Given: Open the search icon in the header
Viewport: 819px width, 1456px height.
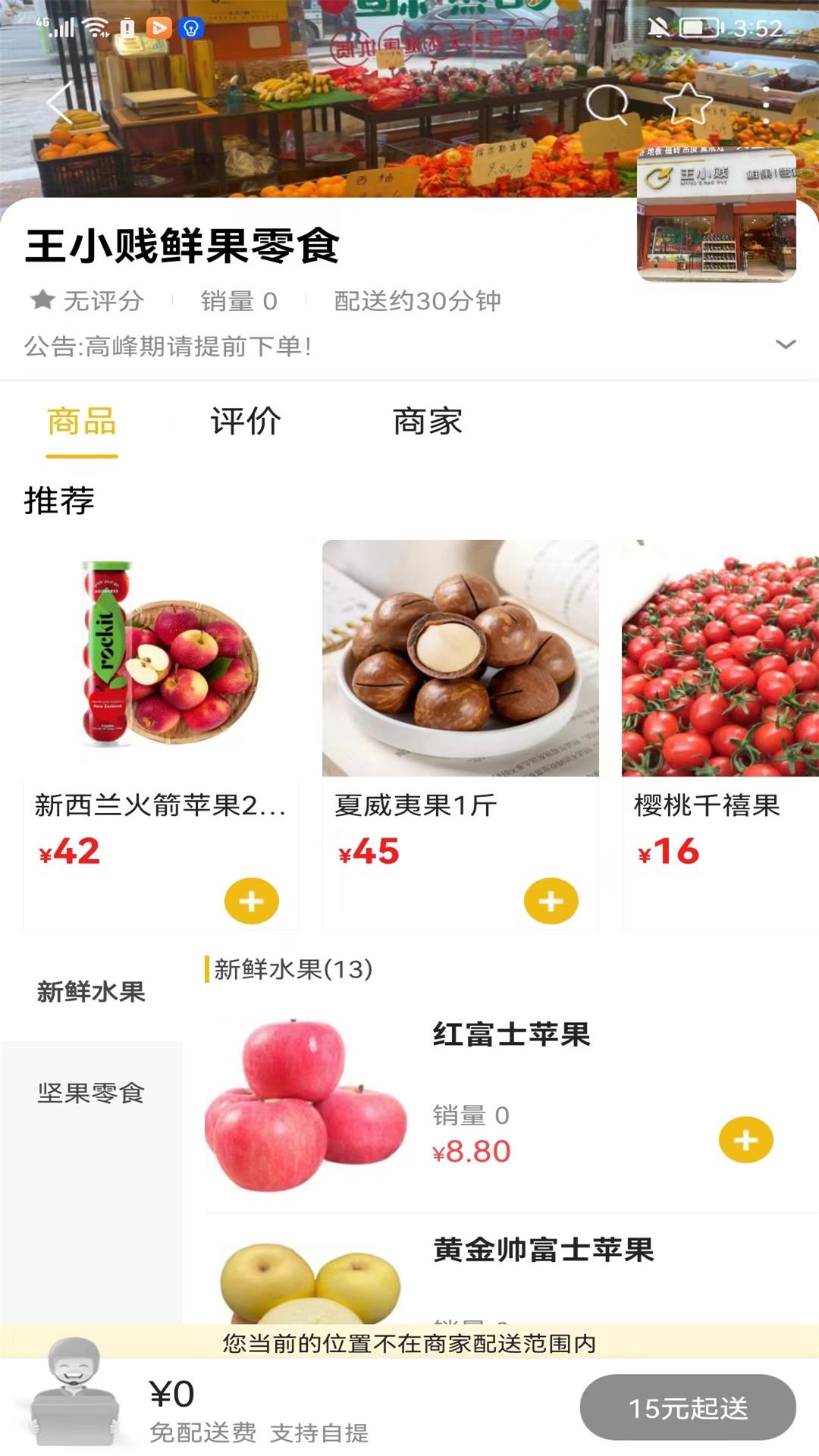Looking at the screenshot, I should point(607,104).
